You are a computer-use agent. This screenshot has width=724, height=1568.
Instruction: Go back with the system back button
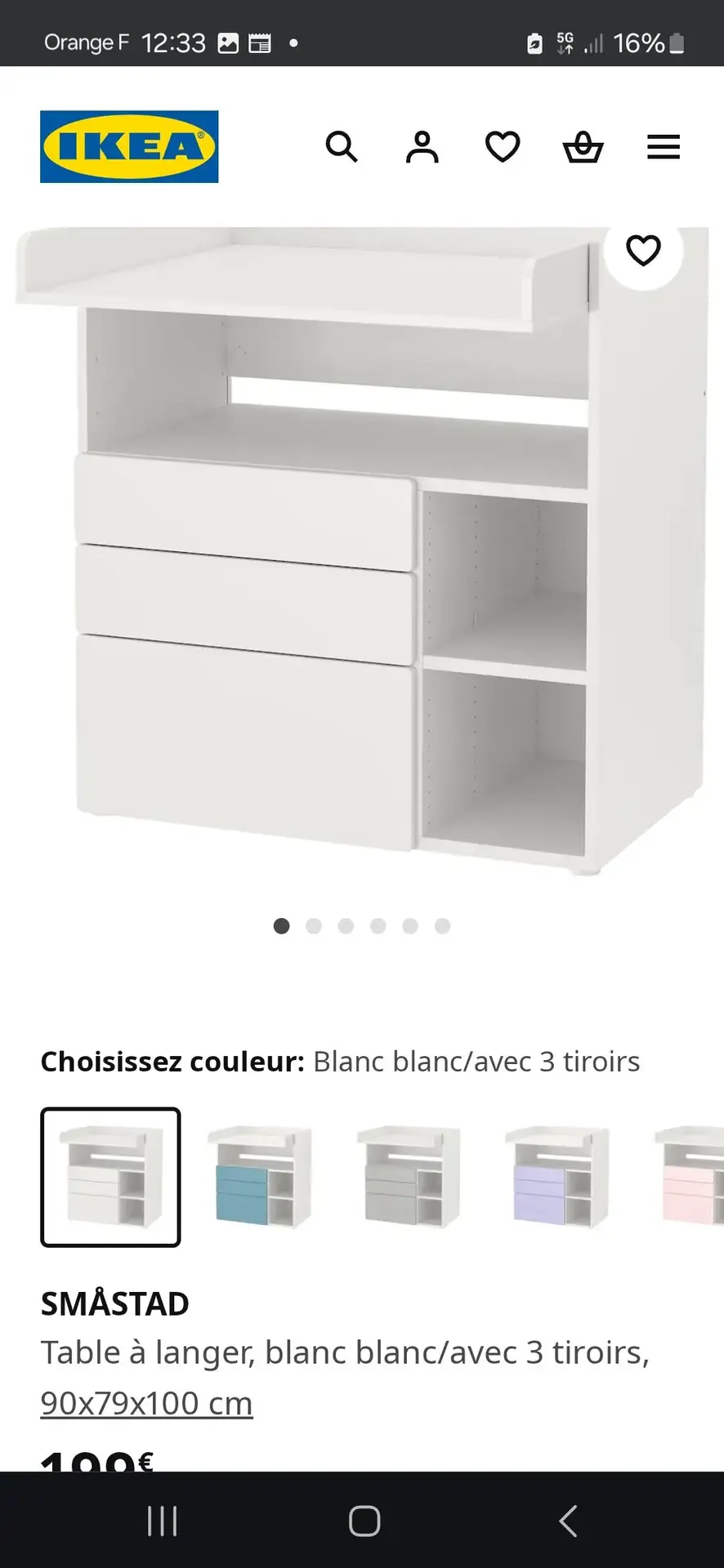tap(568, 1521)
